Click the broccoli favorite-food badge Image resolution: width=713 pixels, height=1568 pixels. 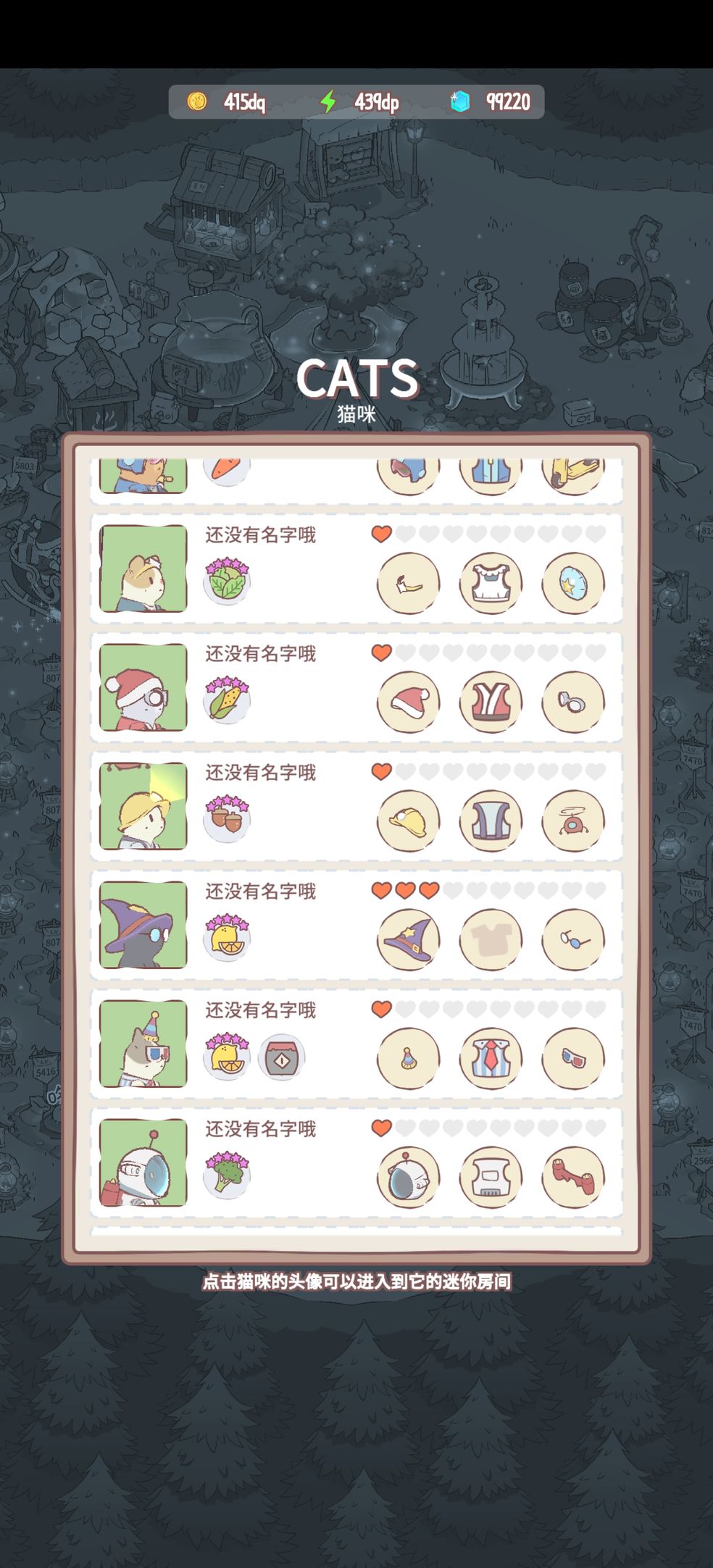[x=227, y=1172]
